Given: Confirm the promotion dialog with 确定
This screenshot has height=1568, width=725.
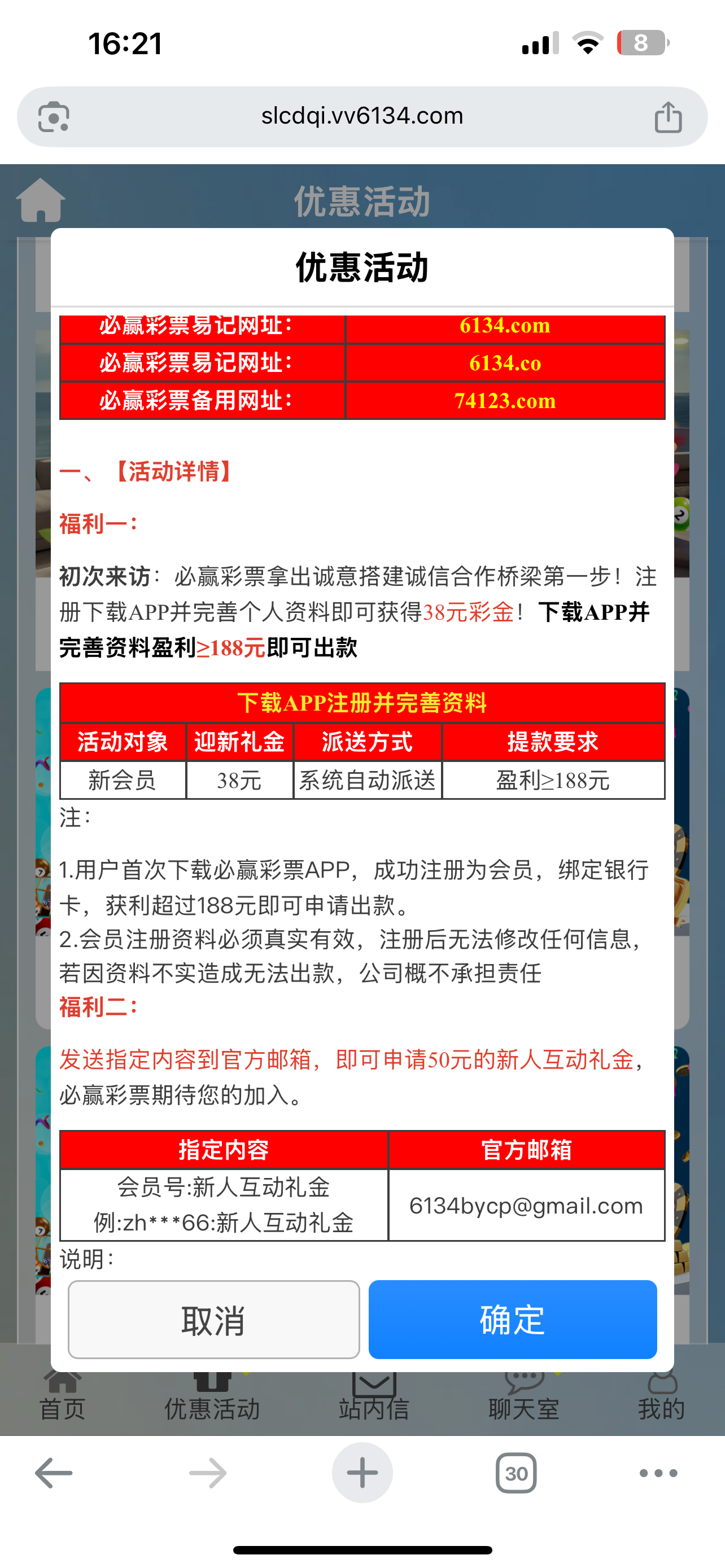Looking at the screenshot, I should 512,1320.
